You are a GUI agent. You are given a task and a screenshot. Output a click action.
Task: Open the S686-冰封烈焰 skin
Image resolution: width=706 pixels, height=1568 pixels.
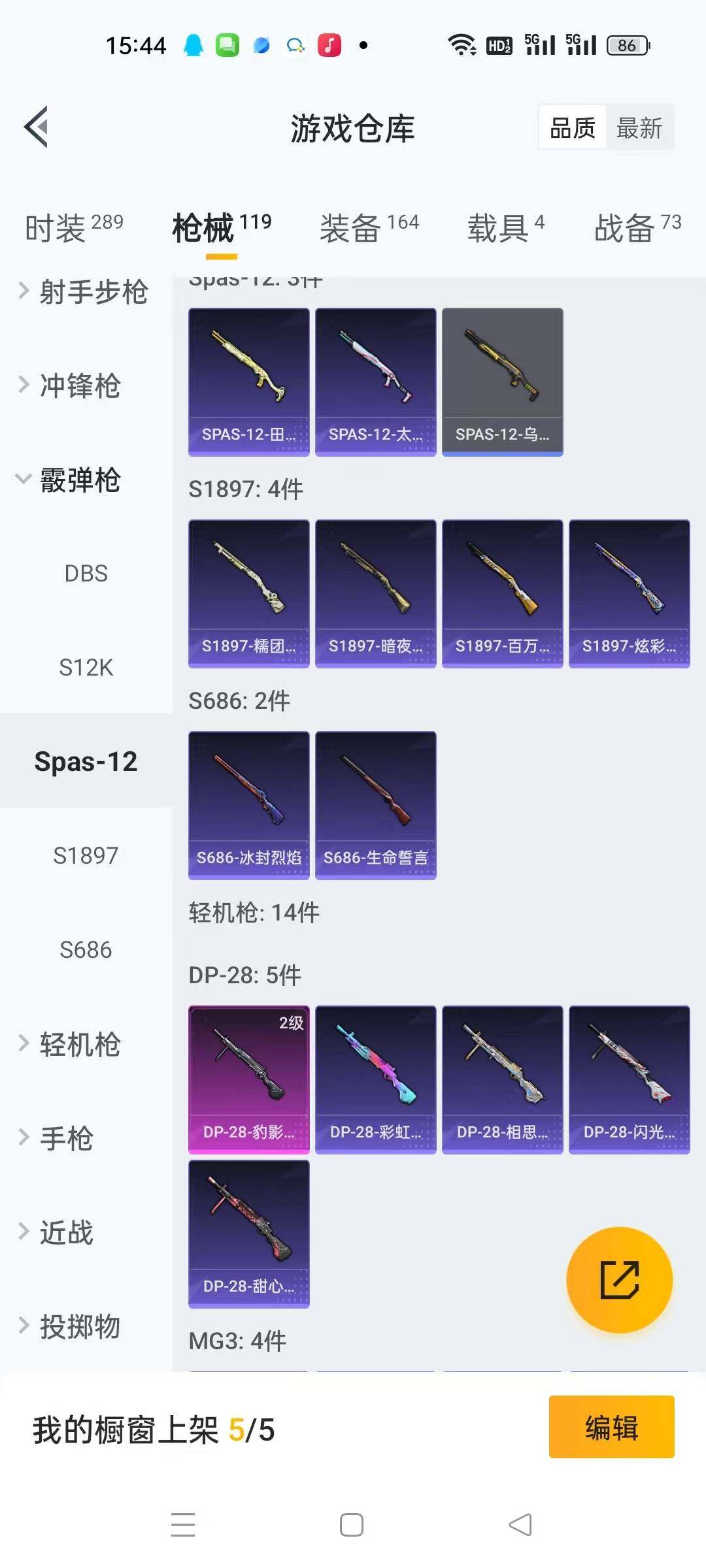248,805
